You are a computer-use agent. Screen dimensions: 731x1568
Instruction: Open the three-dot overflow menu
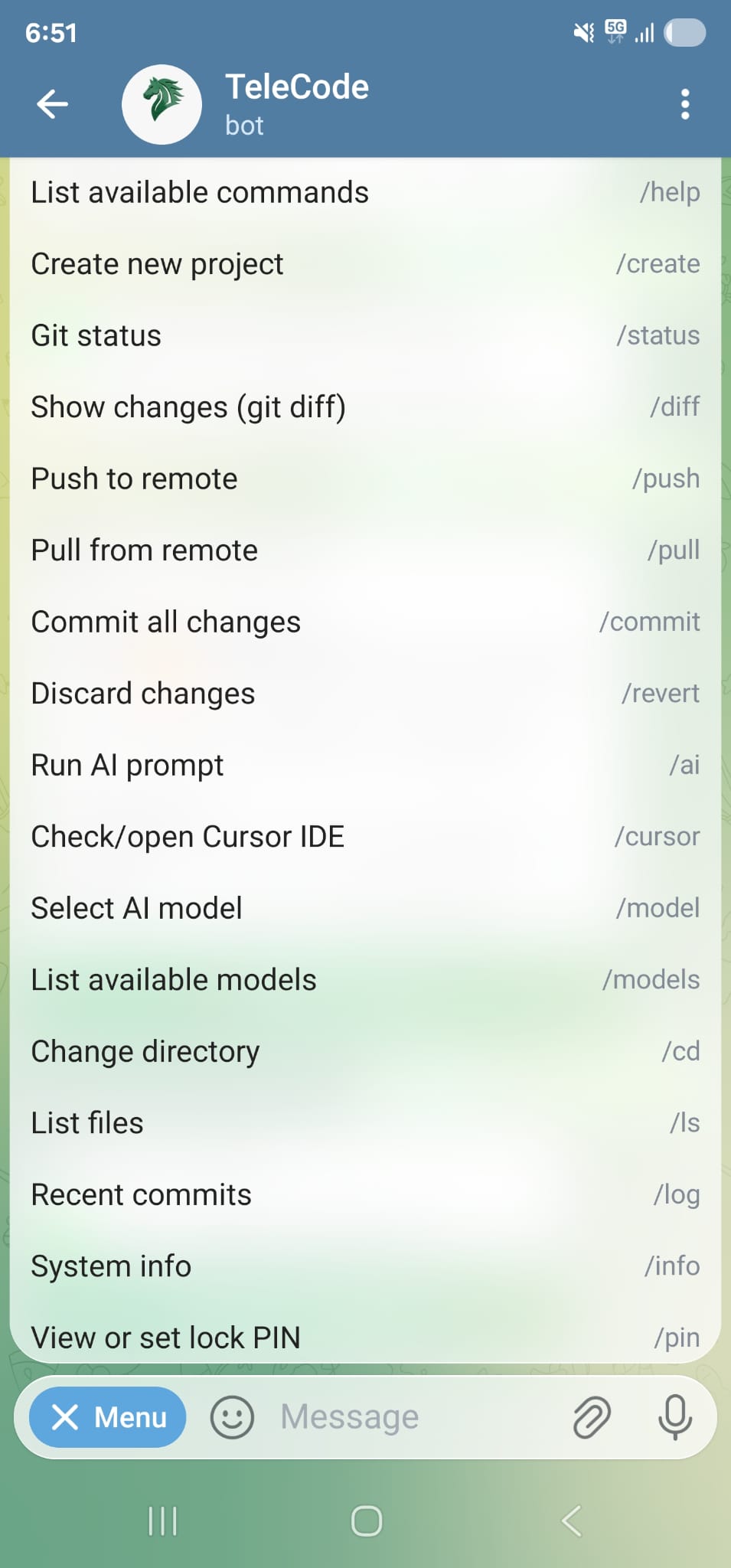coord(684,105)
